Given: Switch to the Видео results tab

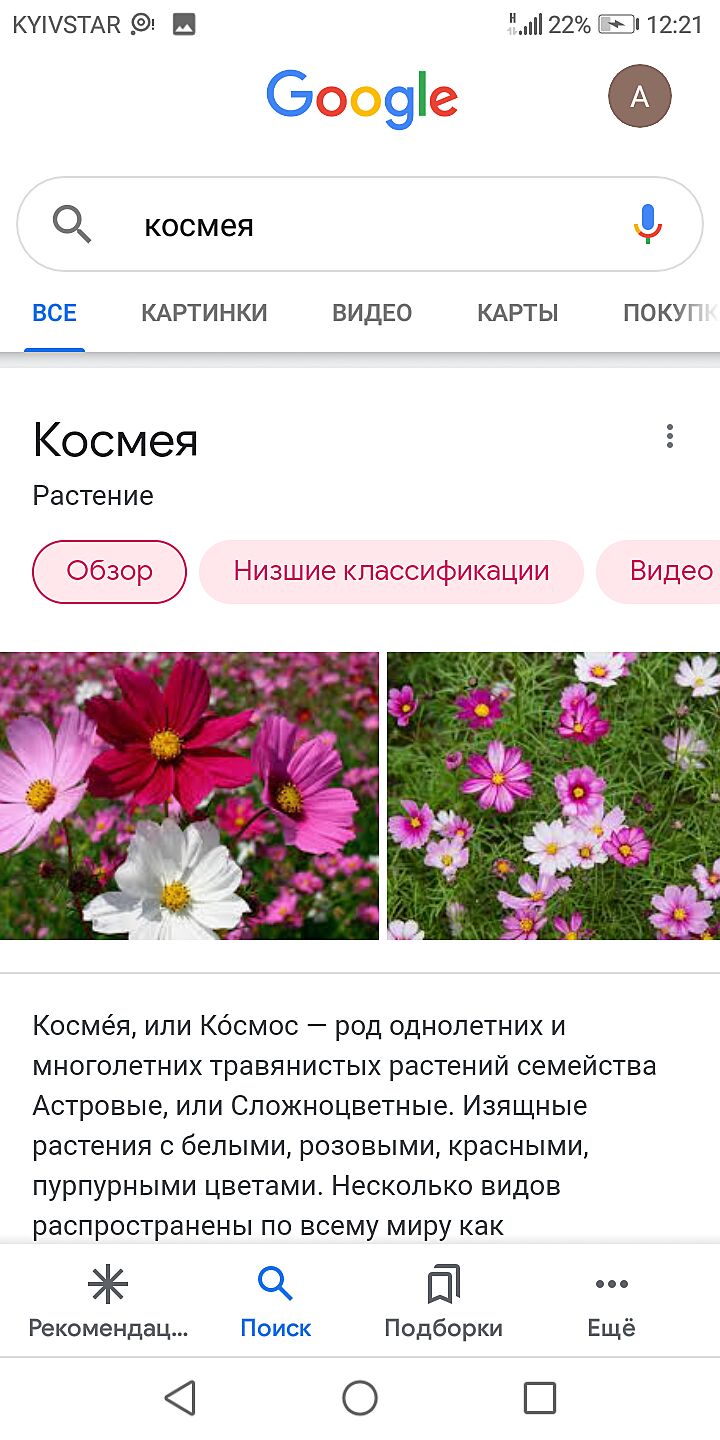Looking at the screenshot, I should pyautogui.click(x=371, y=313).
